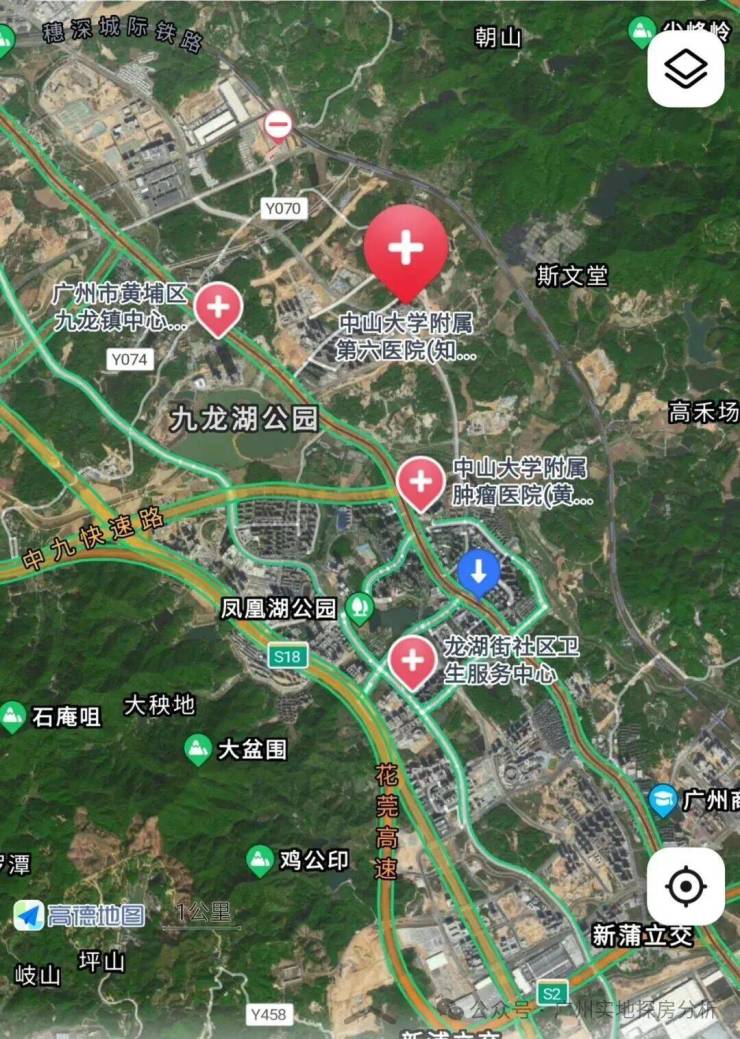Open the 大盆围 mountain marker

198,747
